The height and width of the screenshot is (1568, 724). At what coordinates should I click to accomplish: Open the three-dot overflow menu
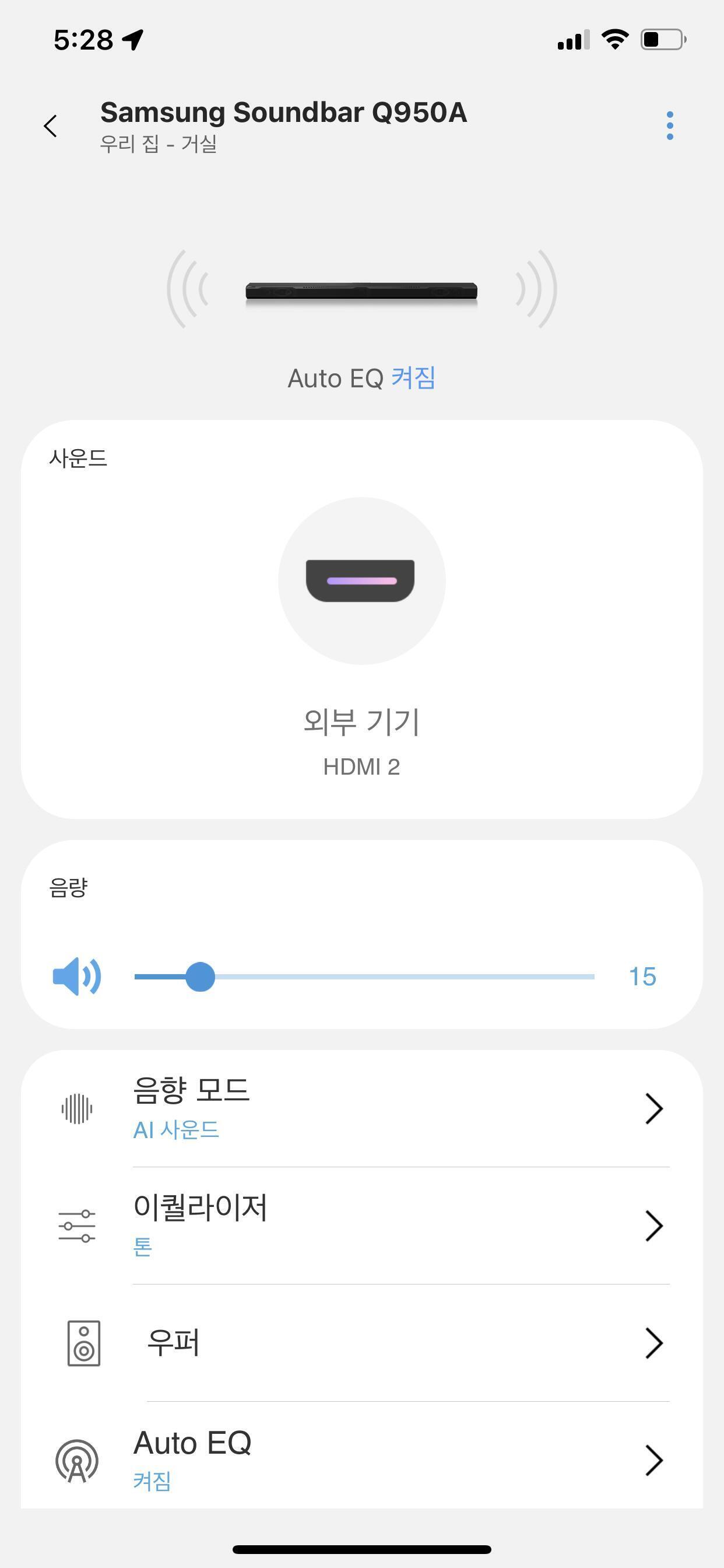(x=669, y=126)
